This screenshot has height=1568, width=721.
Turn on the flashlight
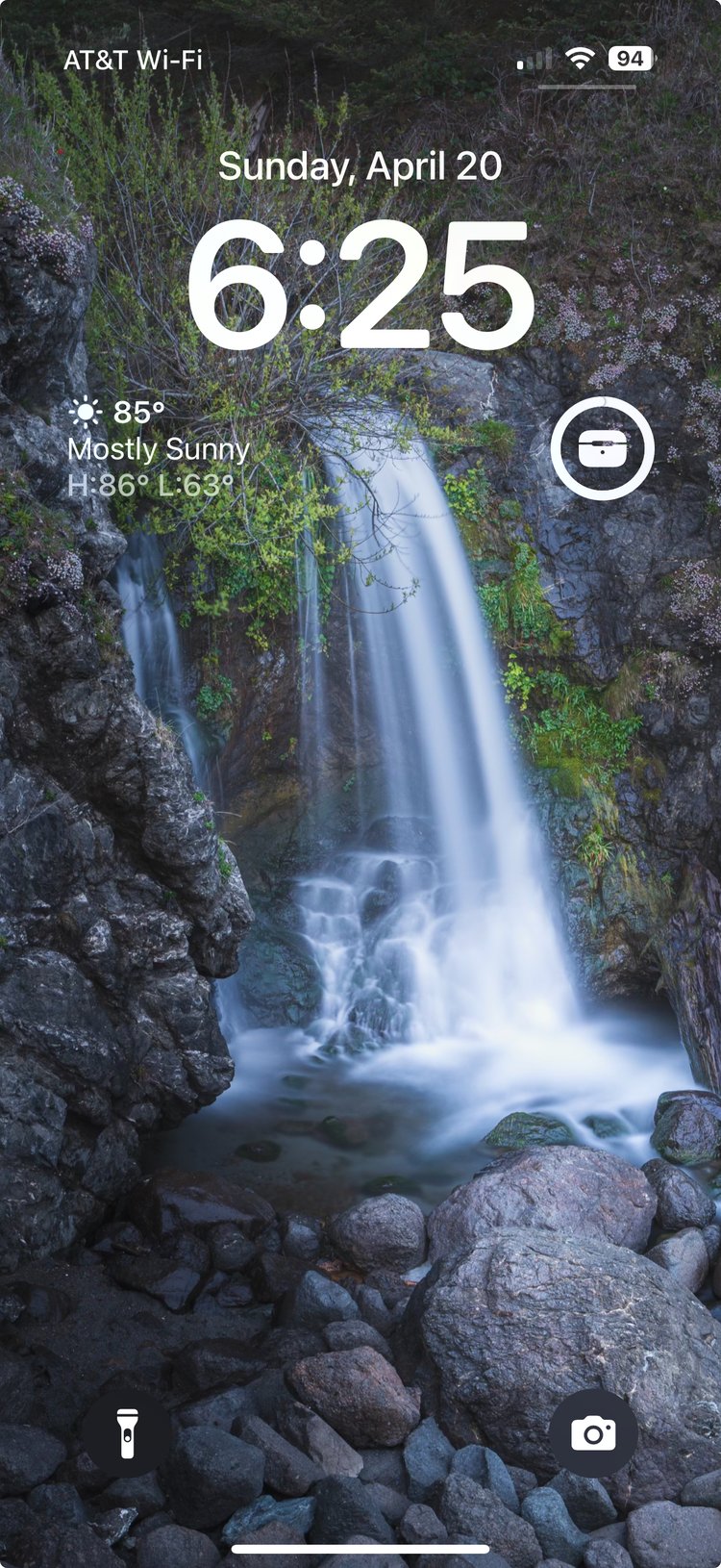click(x=127, y=1433)
